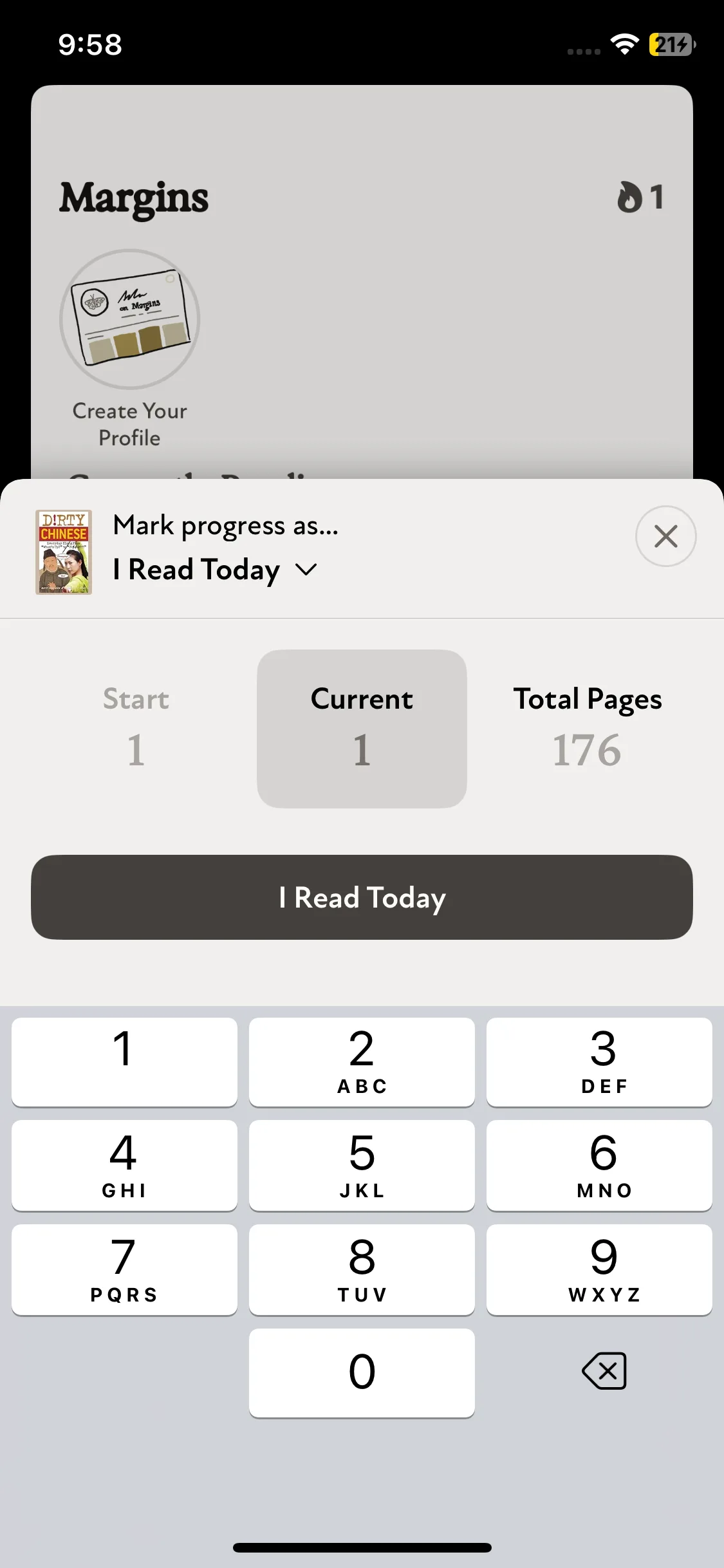Select the Start page field

pos(136,728)
